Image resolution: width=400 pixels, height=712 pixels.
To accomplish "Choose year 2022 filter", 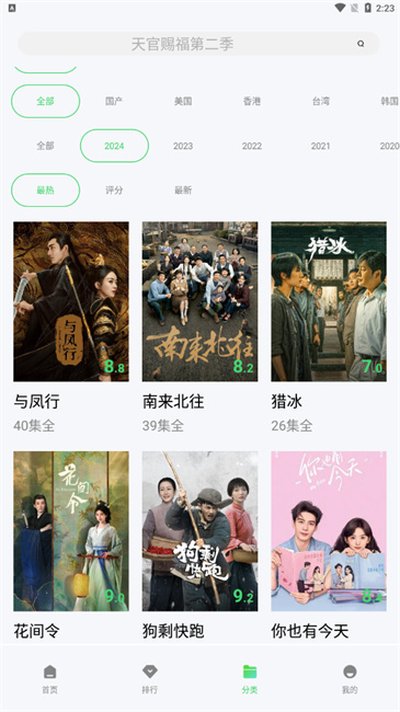I will pyautogui.click(x=252, y=146).
